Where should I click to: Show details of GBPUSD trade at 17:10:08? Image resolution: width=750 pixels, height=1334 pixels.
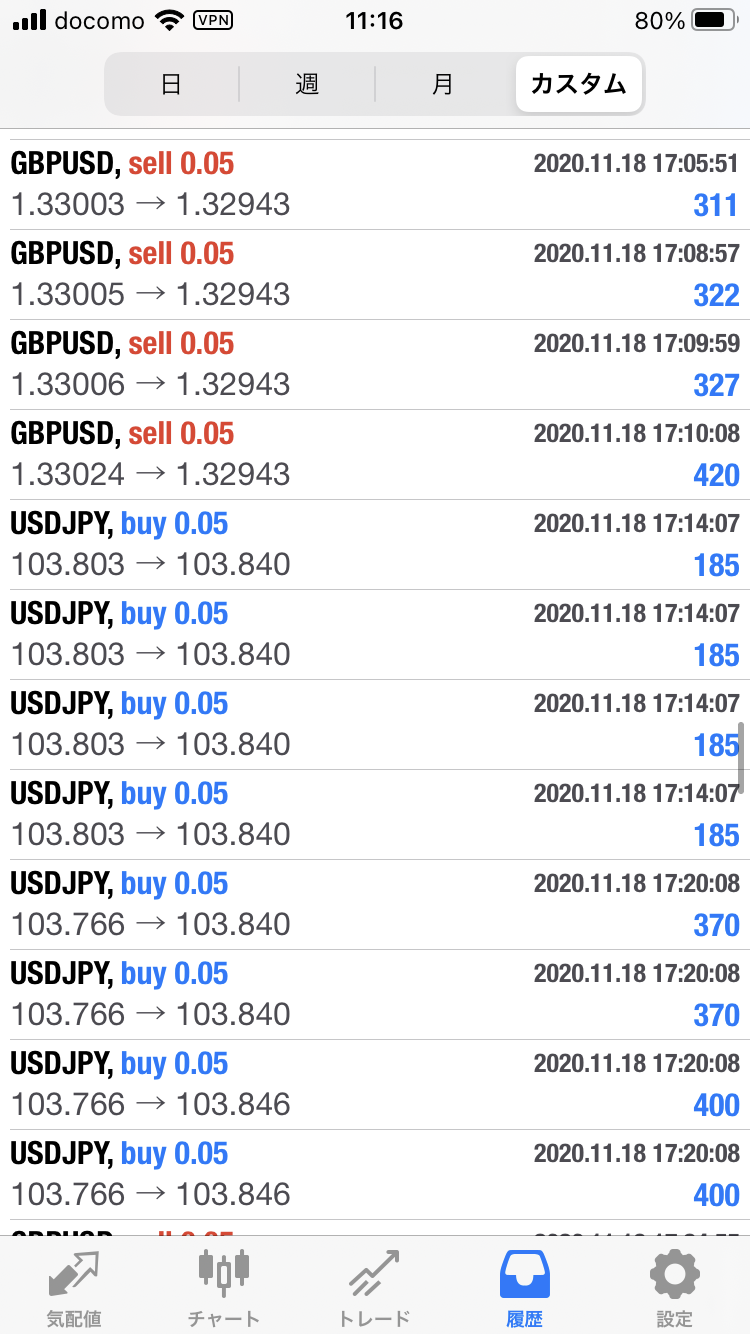[375, 455]
